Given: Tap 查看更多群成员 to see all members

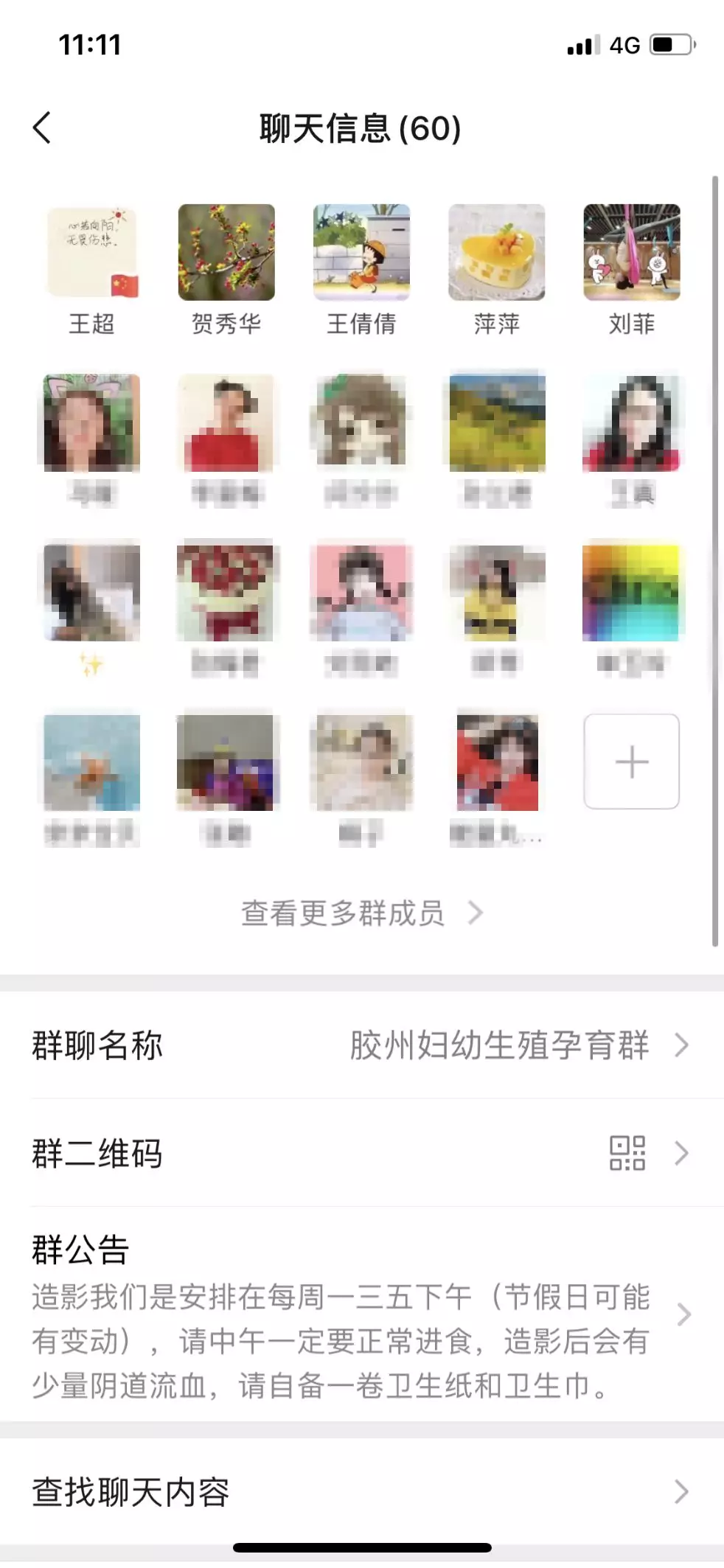Looking at the screenshot, I should click(361, 913).
